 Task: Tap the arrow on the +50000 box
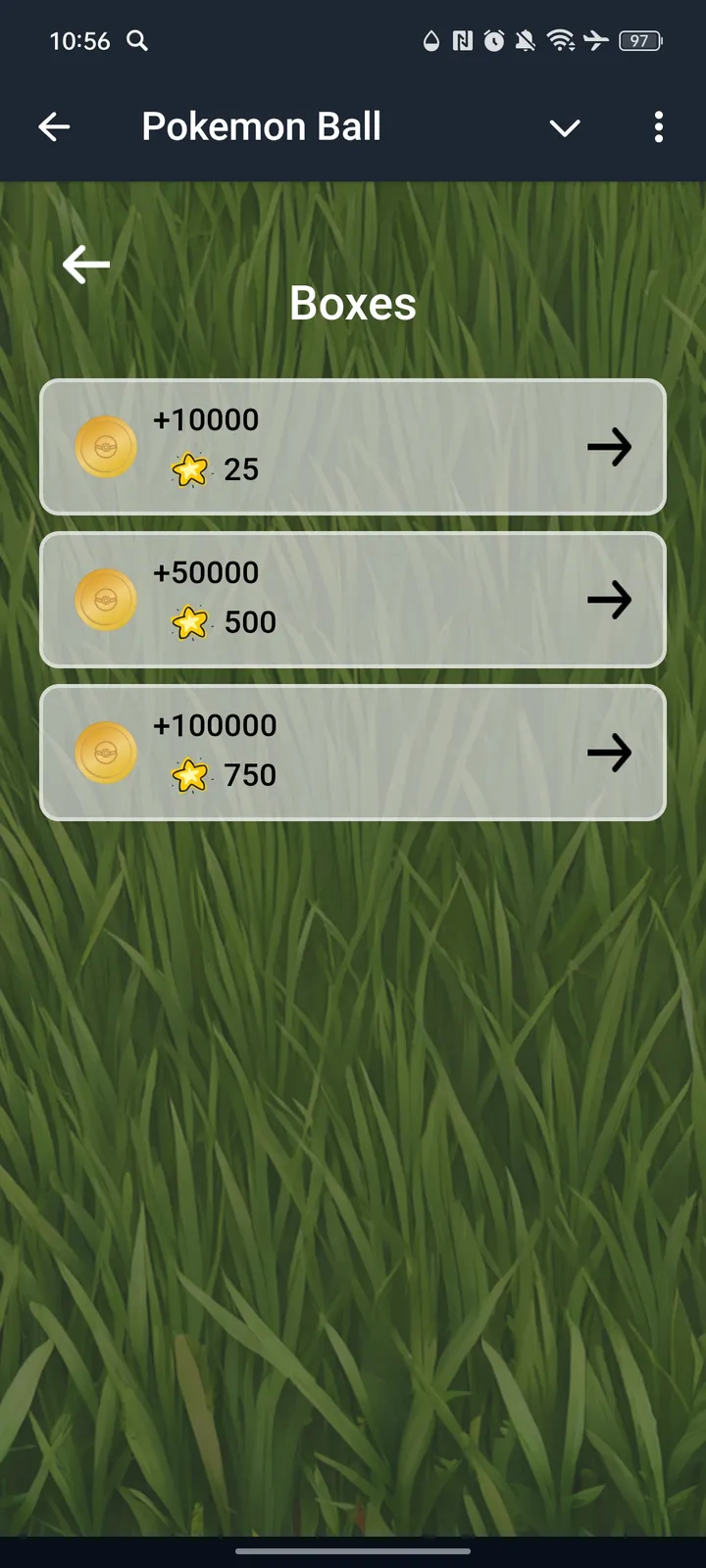(610, 600)
